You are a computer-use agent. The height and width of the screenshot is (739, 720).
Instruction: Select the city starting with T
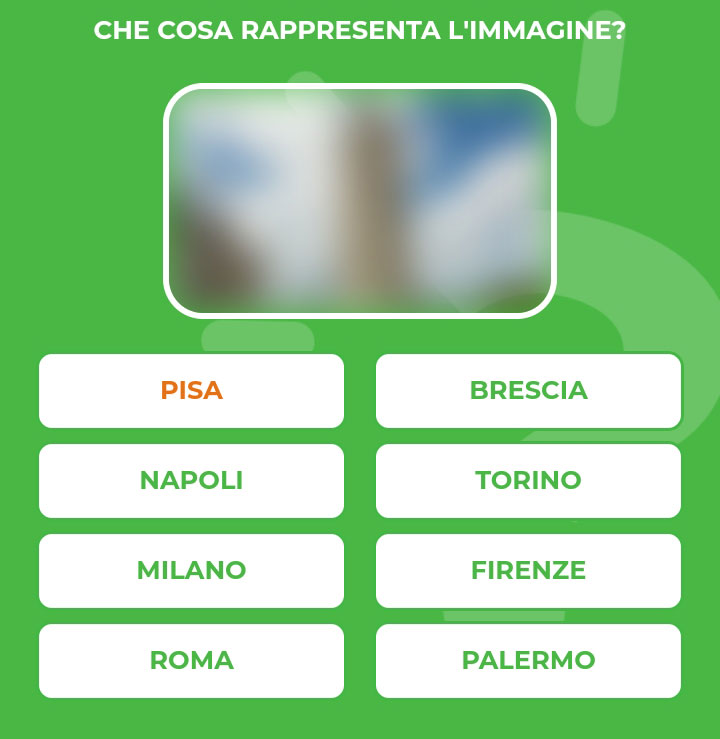pyautogui.click(x=528, y=481)
